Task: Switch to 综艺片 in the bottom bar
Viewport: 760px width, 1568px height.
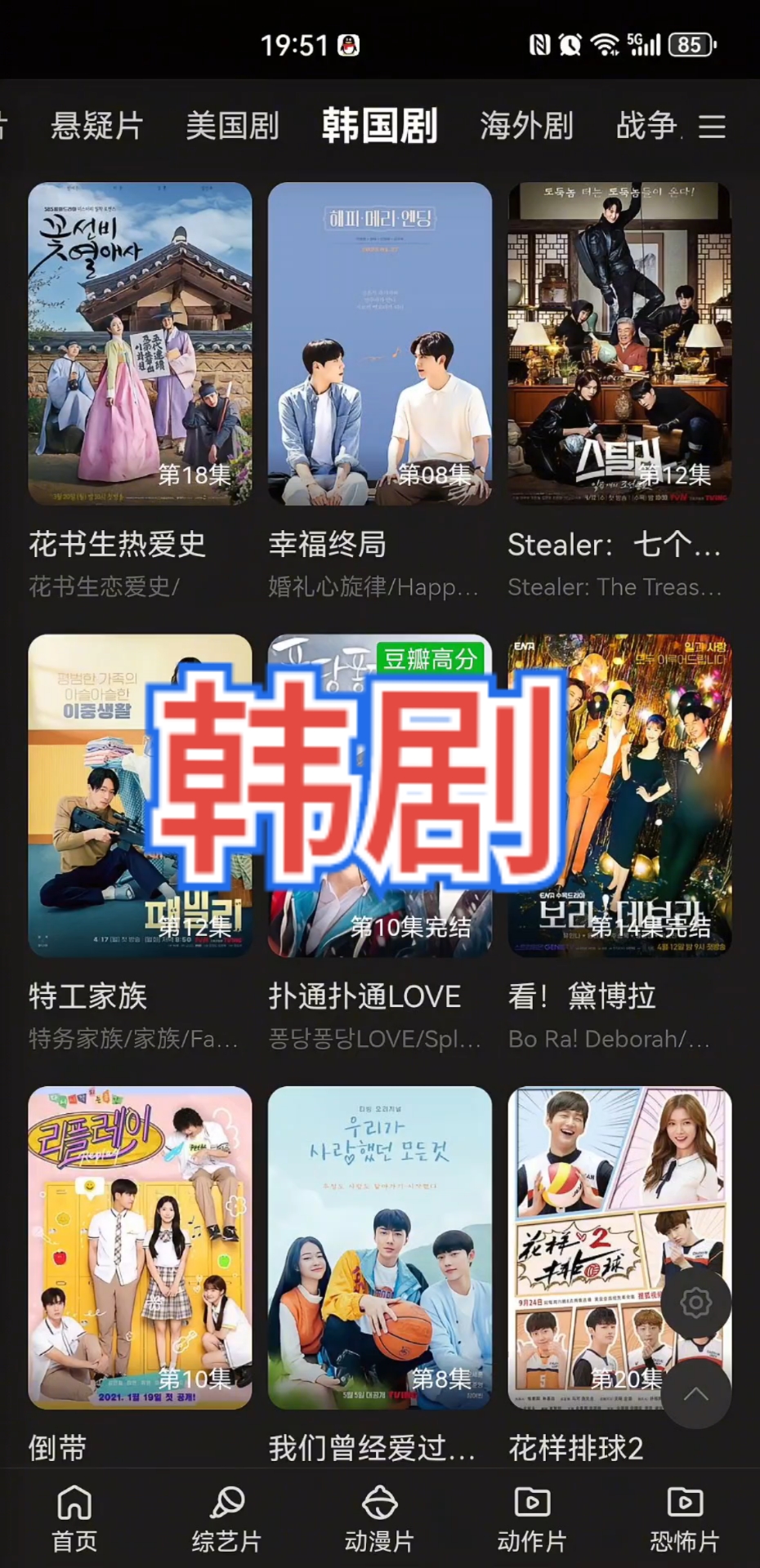Action: (x=226, y=1518)
